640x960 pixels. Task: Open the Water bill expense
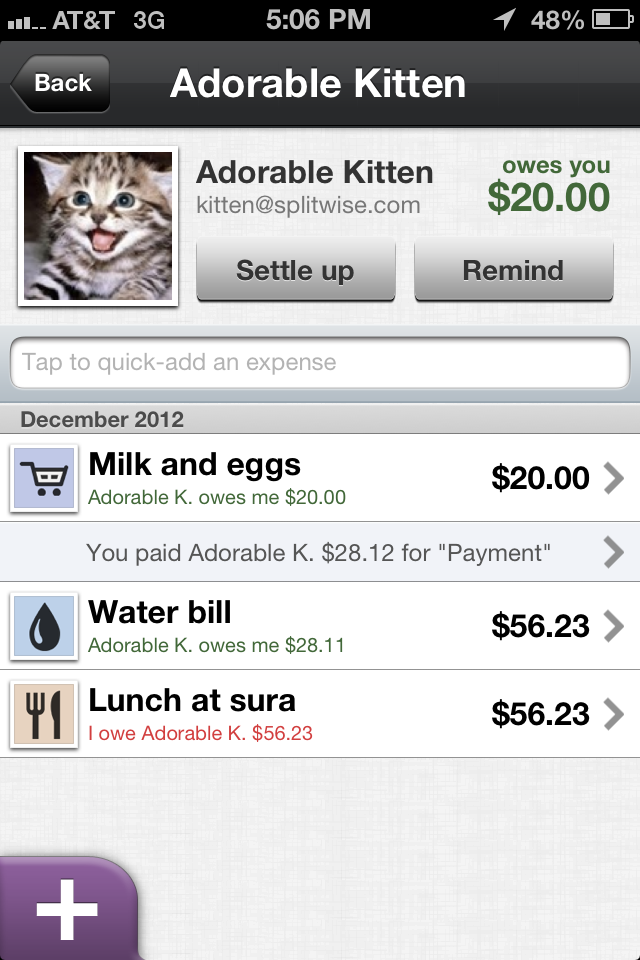(320, 626)
